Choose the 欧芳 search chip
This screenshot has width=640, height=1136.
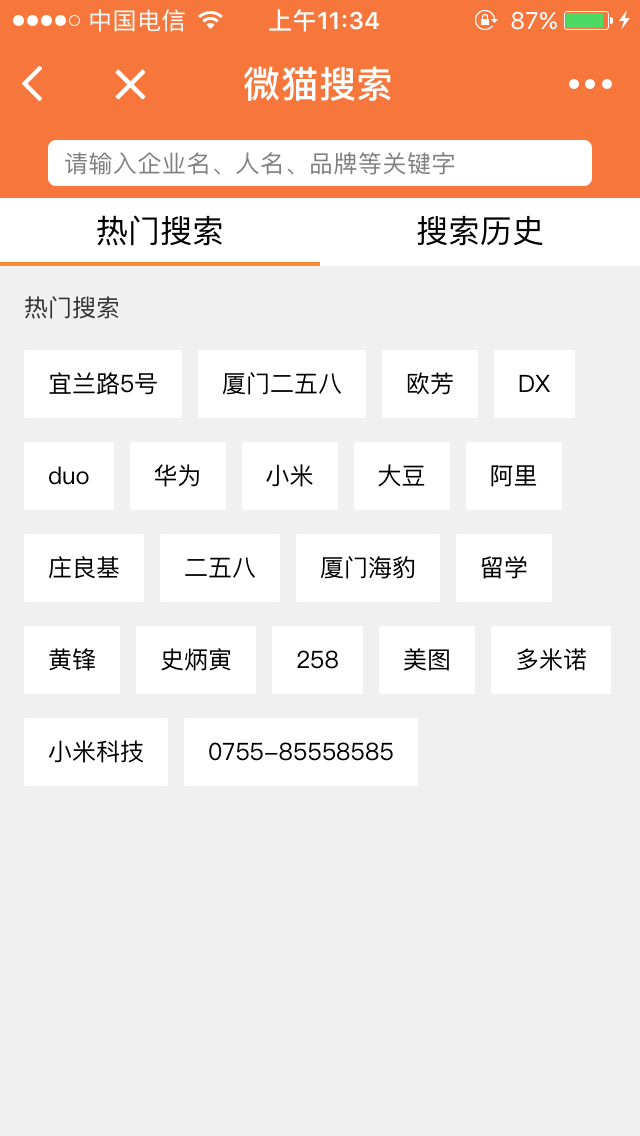[x=430, y=384]
